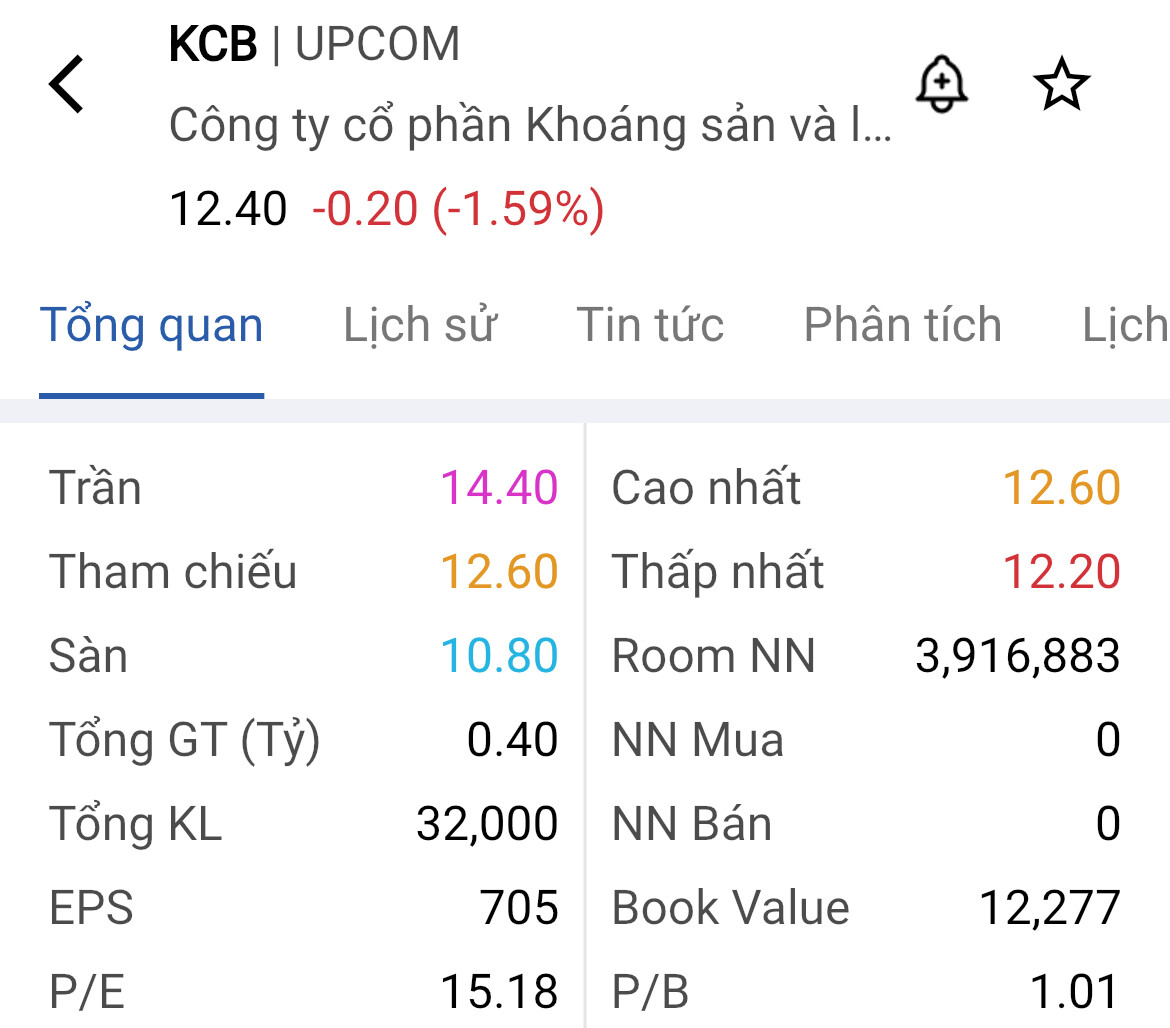This screenshot has width=1170, height=1028.
Task: Switch to the Lịch sử tab
Action: 420,326
